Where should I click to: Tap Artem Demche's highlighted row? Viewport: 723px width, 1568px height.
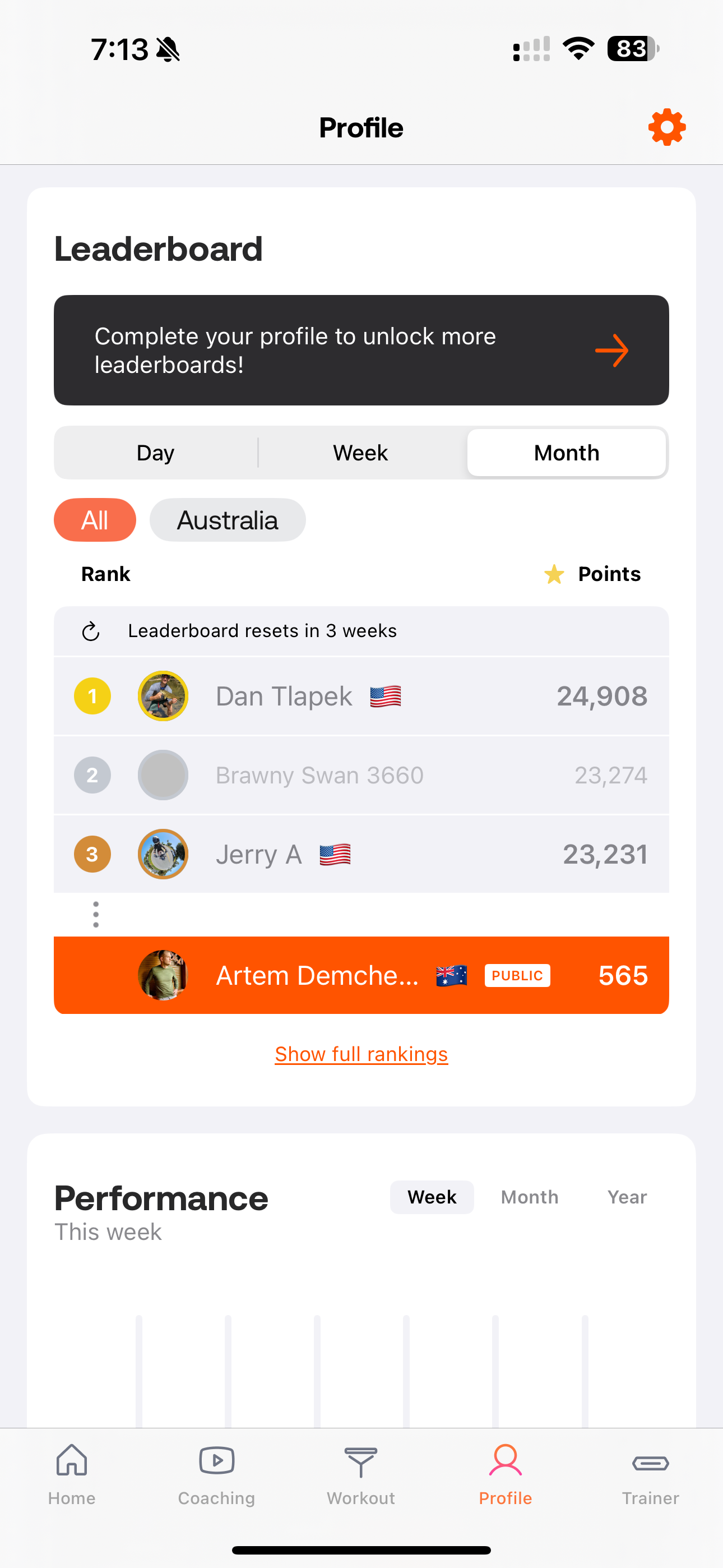tap(361, 975)
